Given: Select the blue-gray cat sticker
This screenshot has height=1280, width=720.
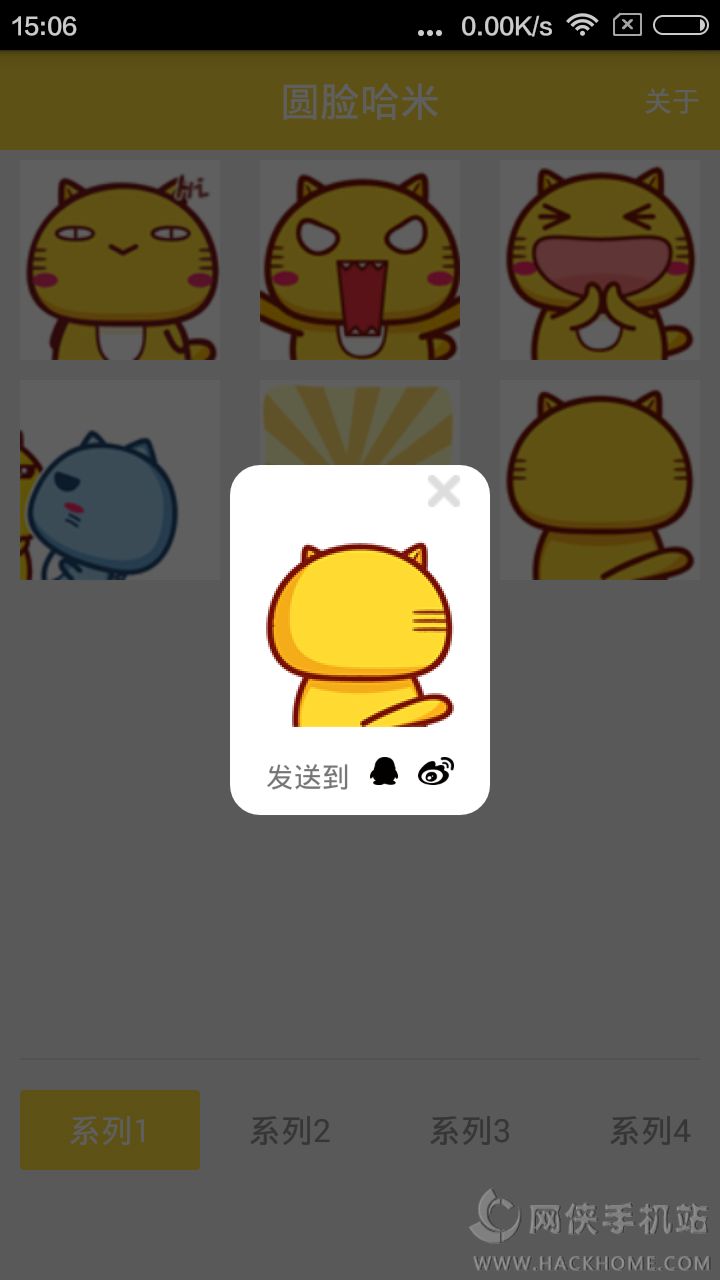Looking at the screenshot, I should pos(120,480).
